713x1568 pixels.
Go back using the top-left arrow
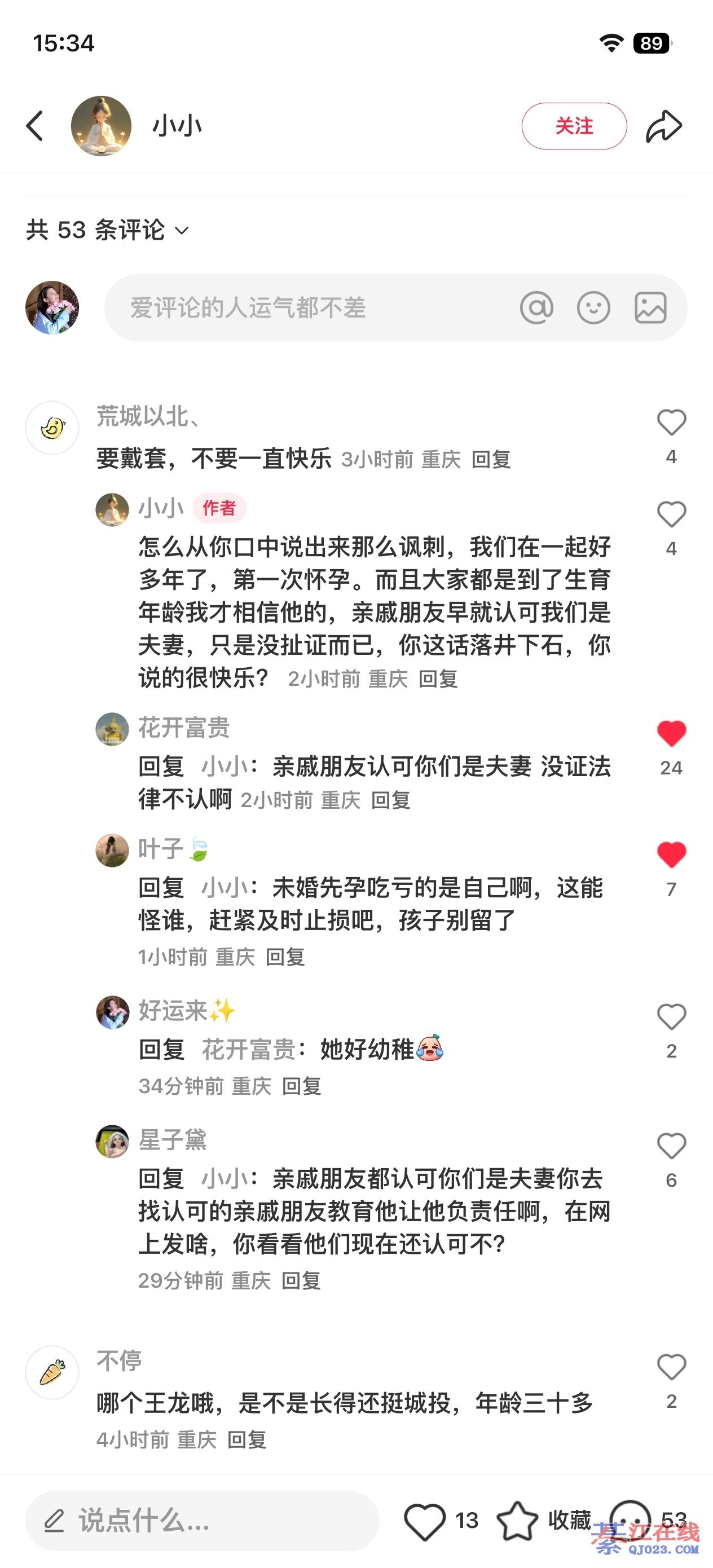[x=36, y=126]
